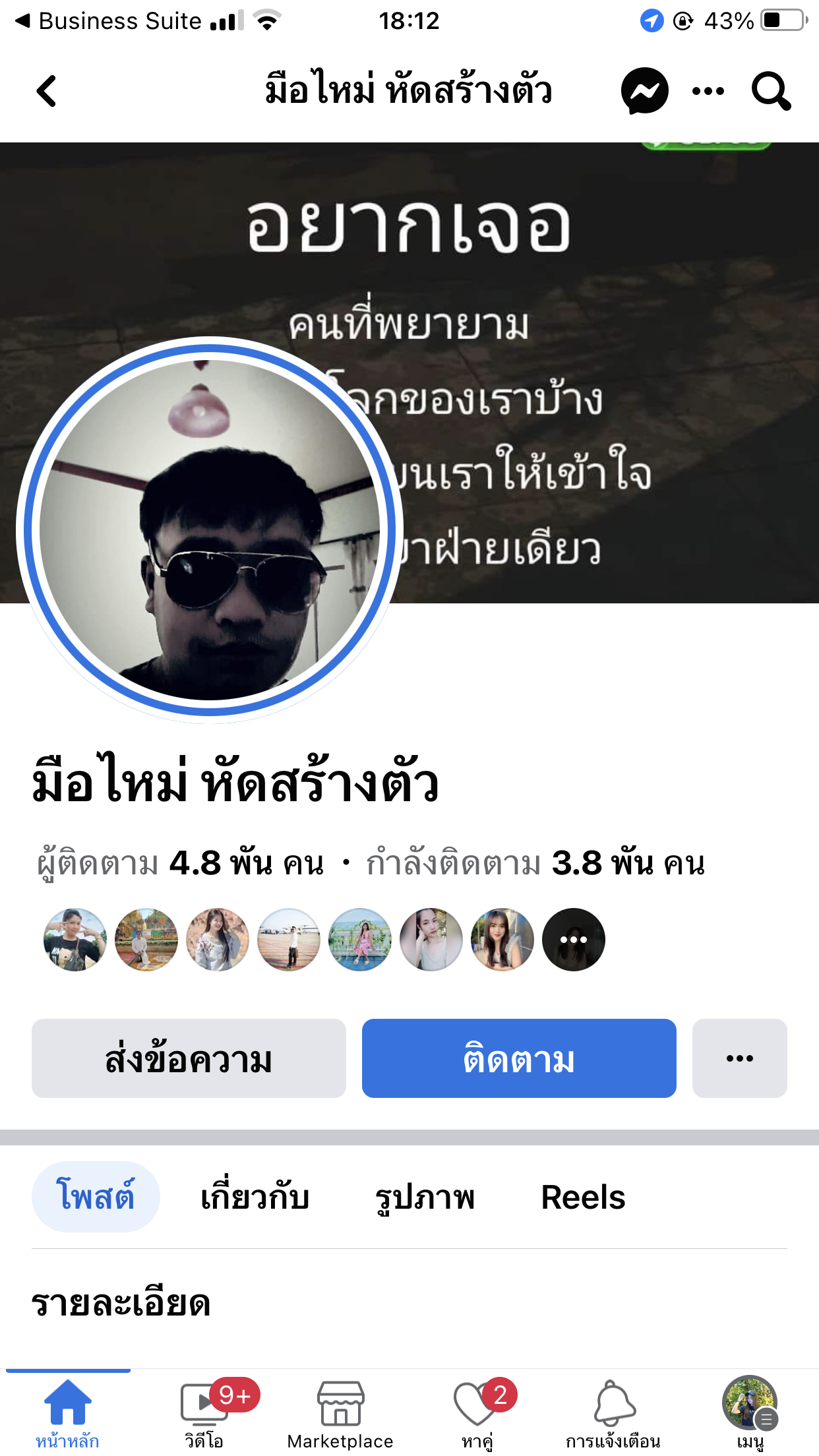
Task: Switch to the เกี่ยวกับ tab
Action: pos(255,1197)
